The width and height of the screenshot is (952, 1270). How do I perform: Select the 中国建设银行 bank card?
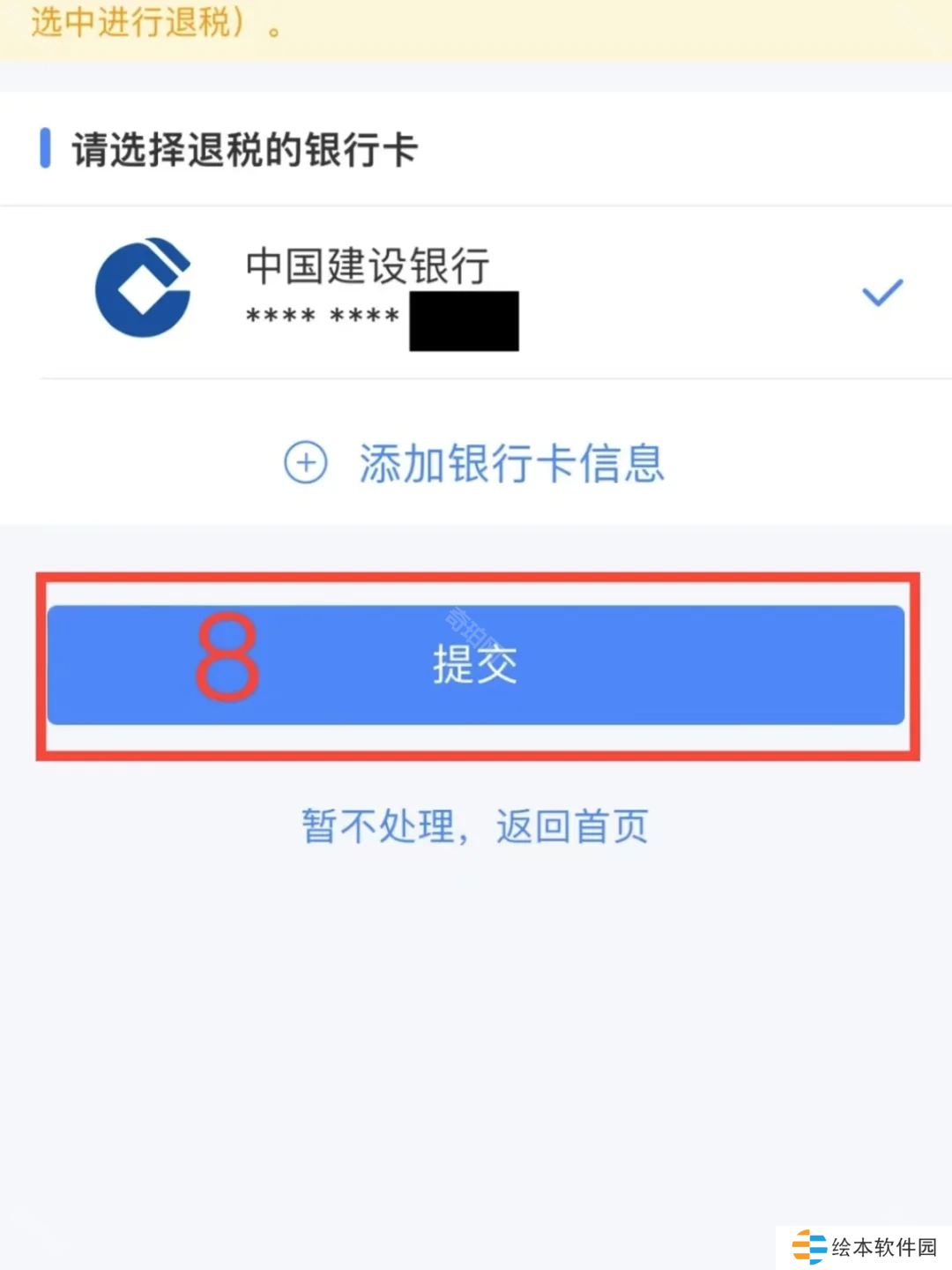click(476, 293)
